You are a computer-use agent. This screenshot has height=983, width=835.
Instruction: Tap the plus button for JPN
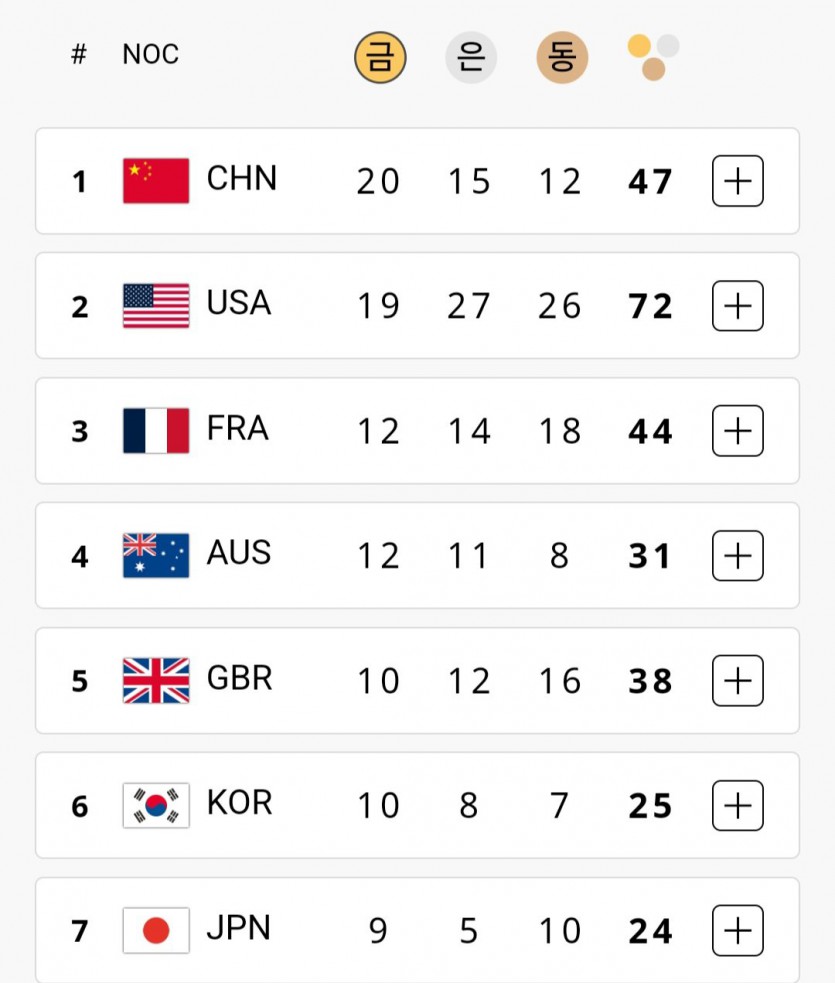pos(737,931)
